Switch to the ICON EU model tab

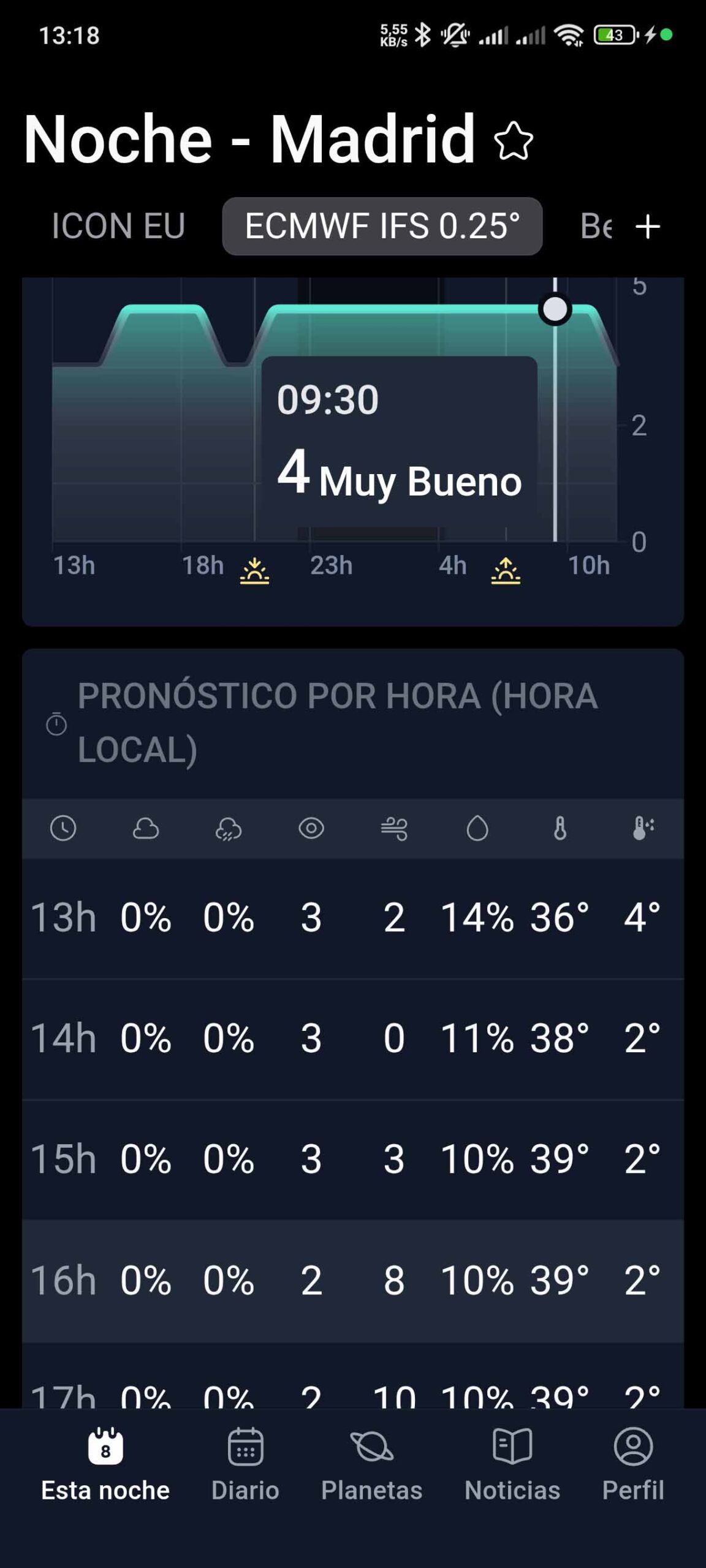pyautogui.click(x=118, y=226)
